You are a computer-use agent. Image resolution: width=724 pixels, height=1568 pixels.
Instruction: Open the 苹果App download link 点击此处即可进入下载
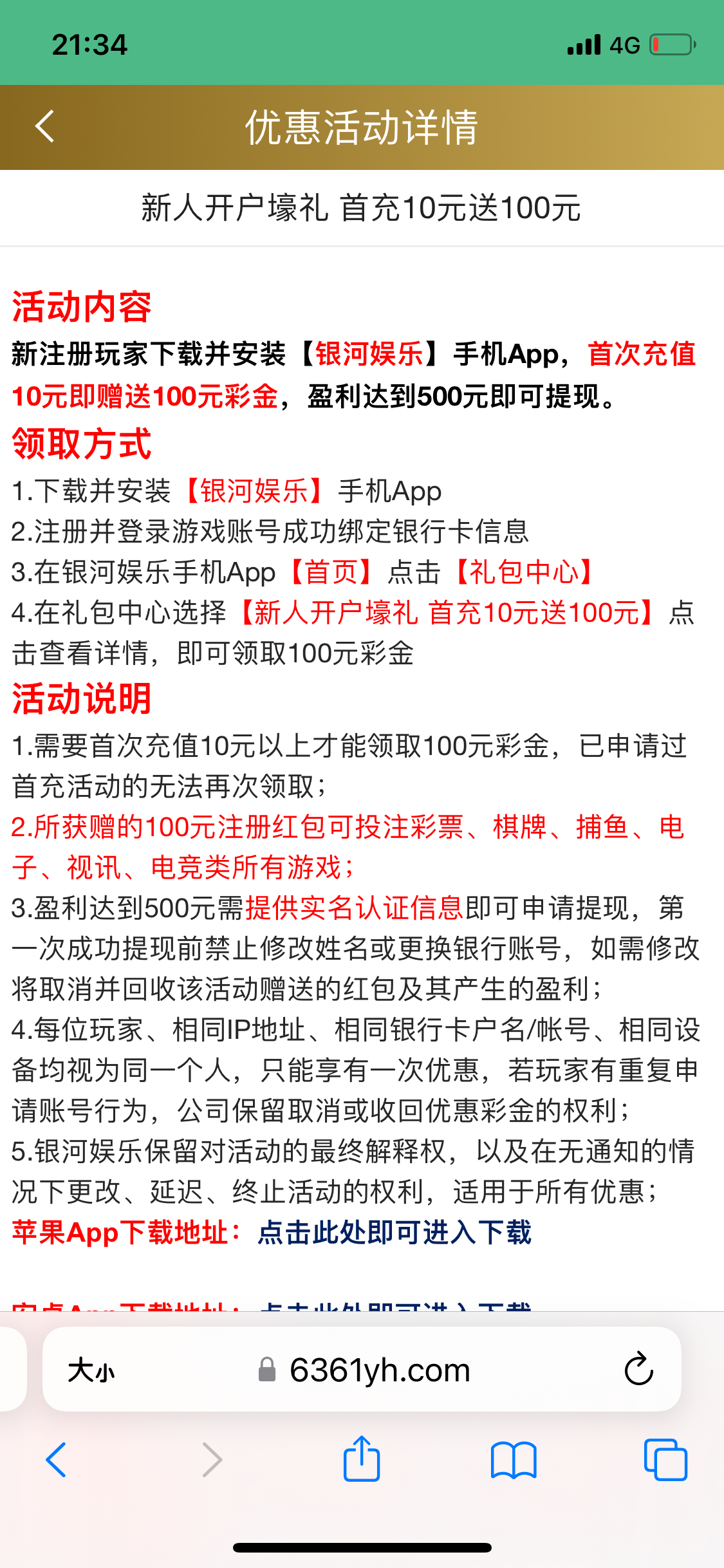pos(394,1233)
